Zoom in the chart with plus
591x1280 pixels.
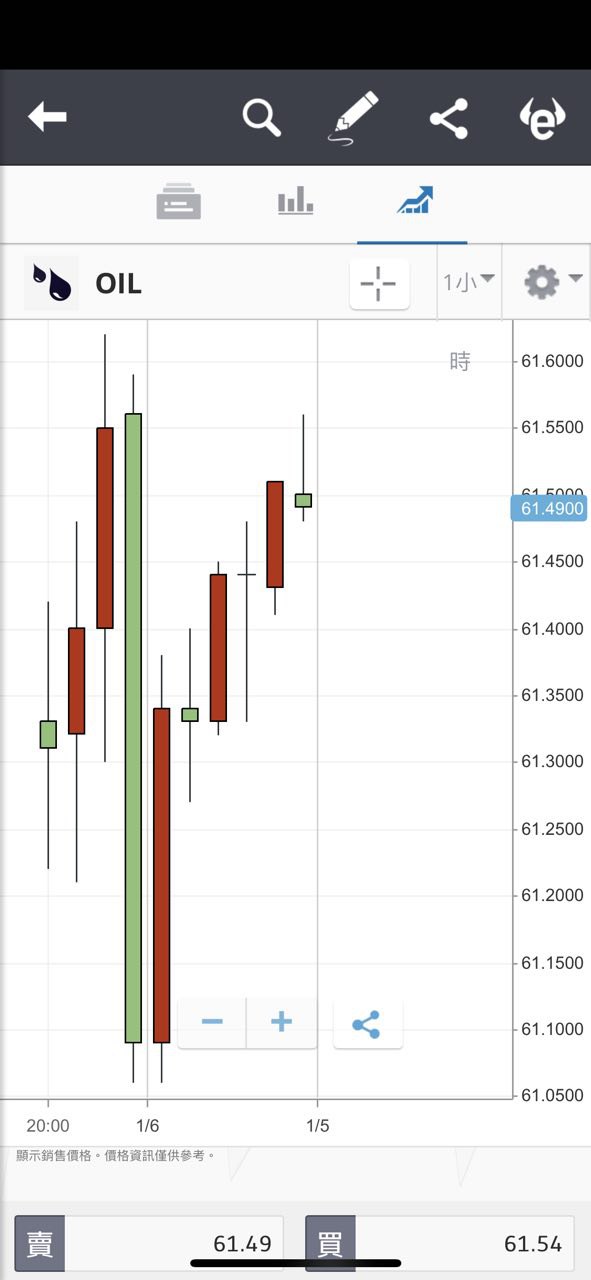click(282, 1022)
